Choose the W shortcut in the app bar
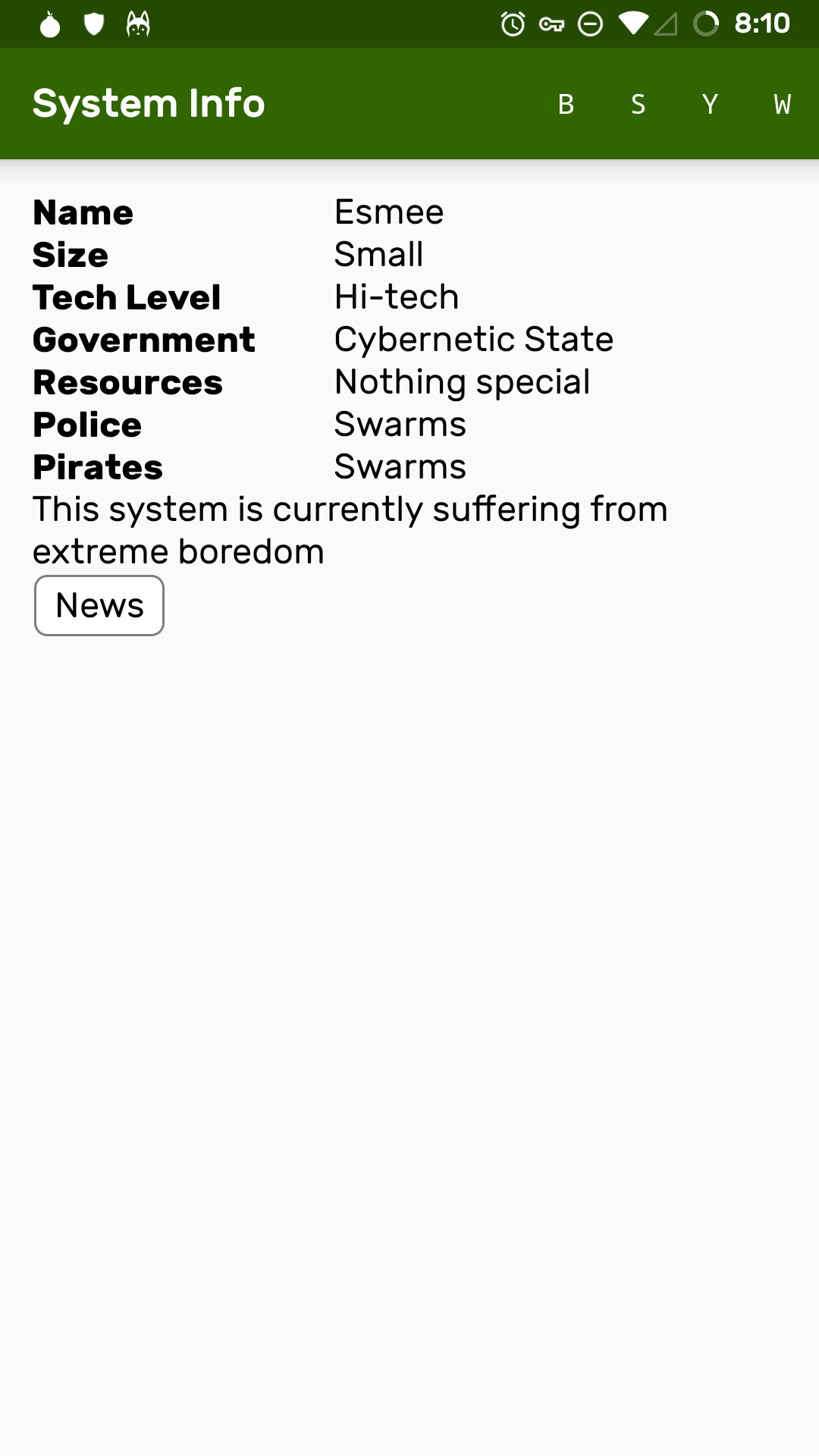Screen dimensions: 819x1456 782,104
